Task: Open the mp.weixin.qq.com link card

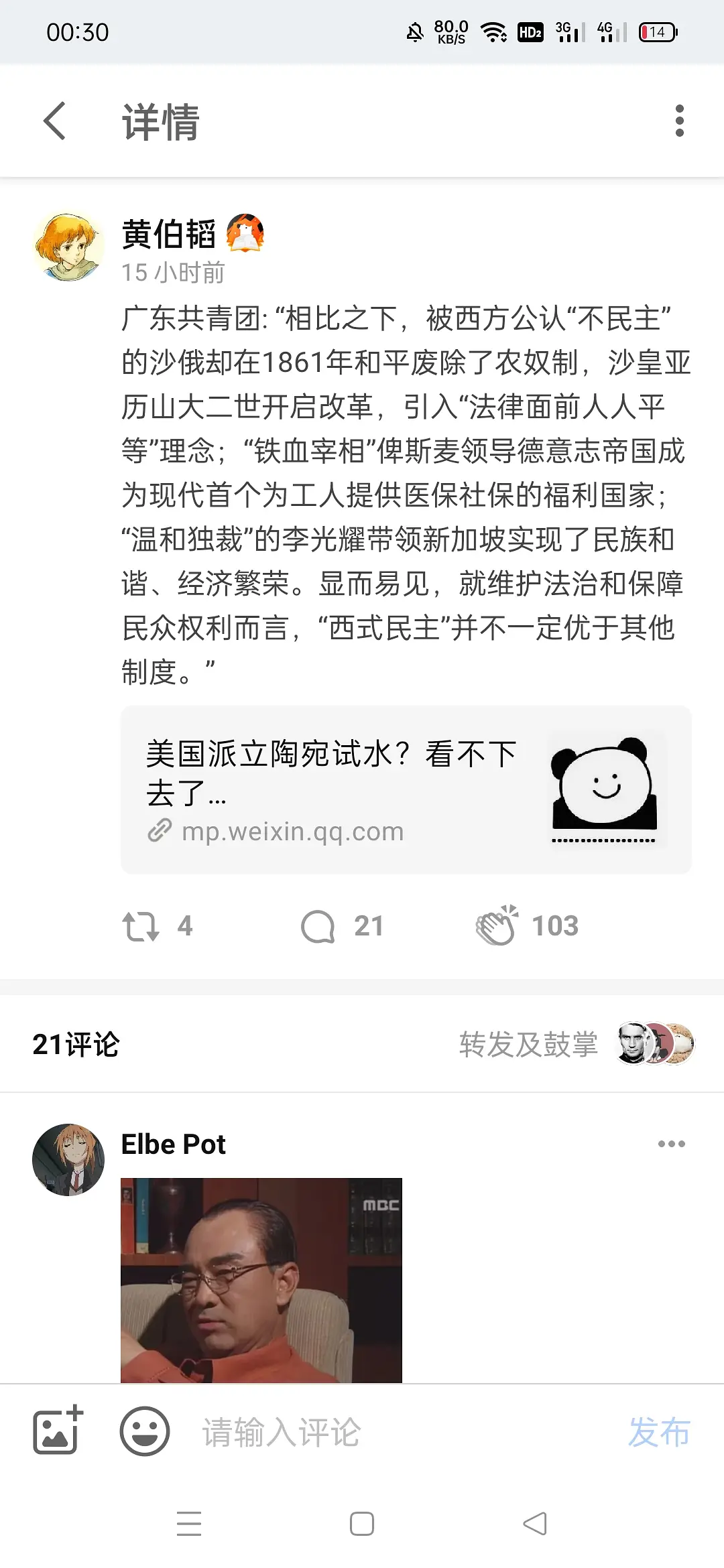Action: [x=406, y=789]
